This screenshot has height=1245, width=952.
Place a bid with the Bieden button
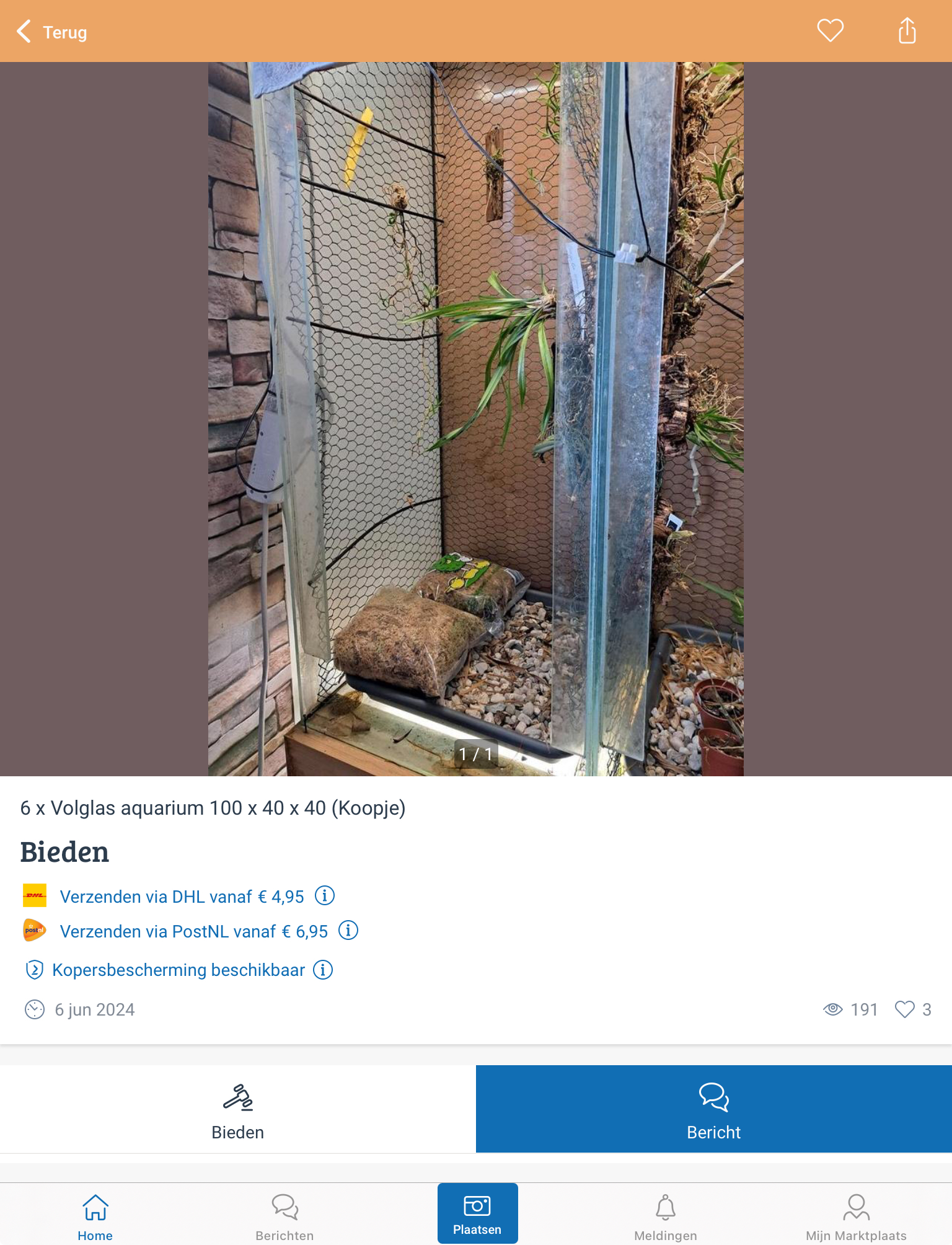238,1110
